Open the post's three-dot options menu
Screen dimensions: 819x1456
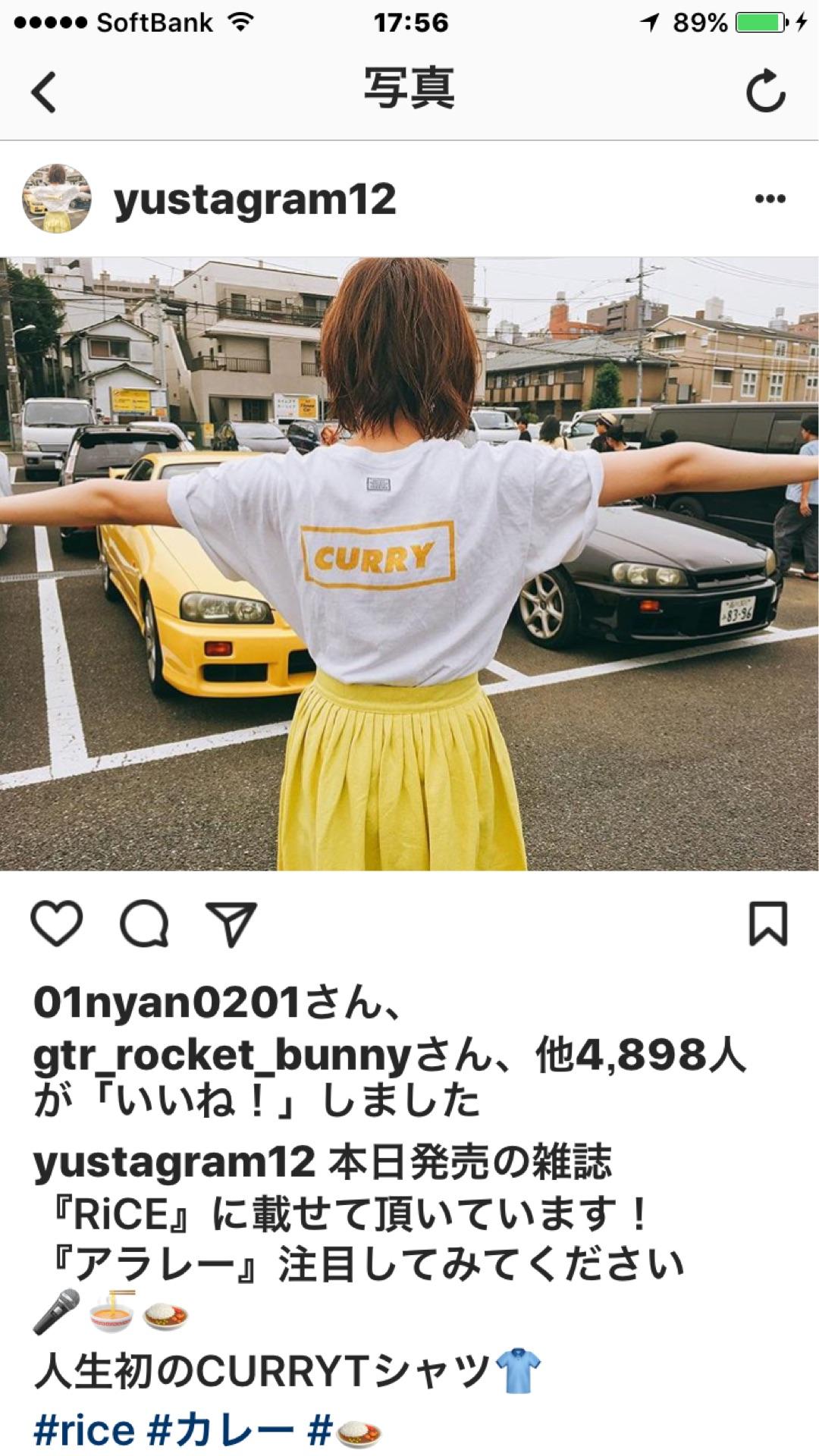click(770, 199)
